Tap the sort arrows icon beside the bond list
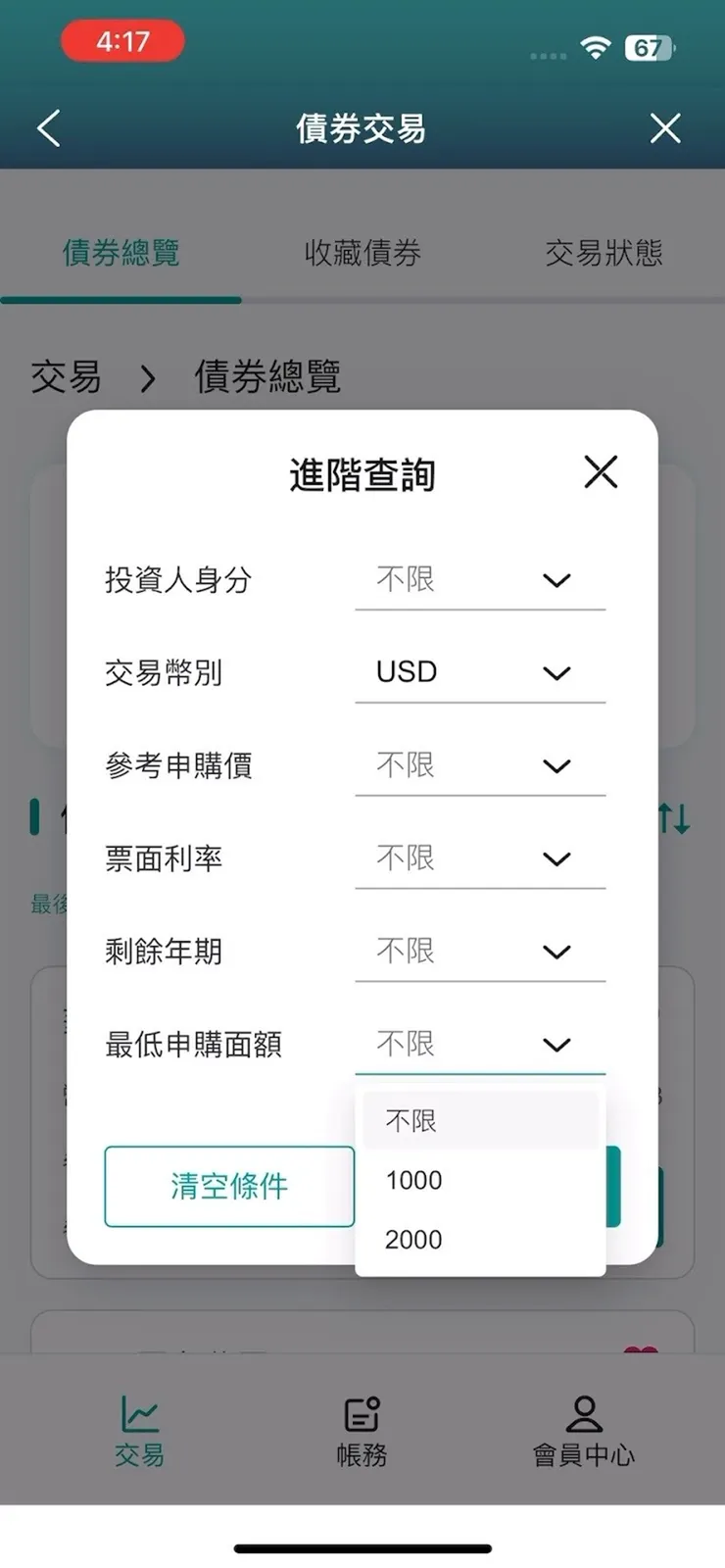Viewport: 725px width, 1568px height. pyautogui.click(x=674, y=820)
